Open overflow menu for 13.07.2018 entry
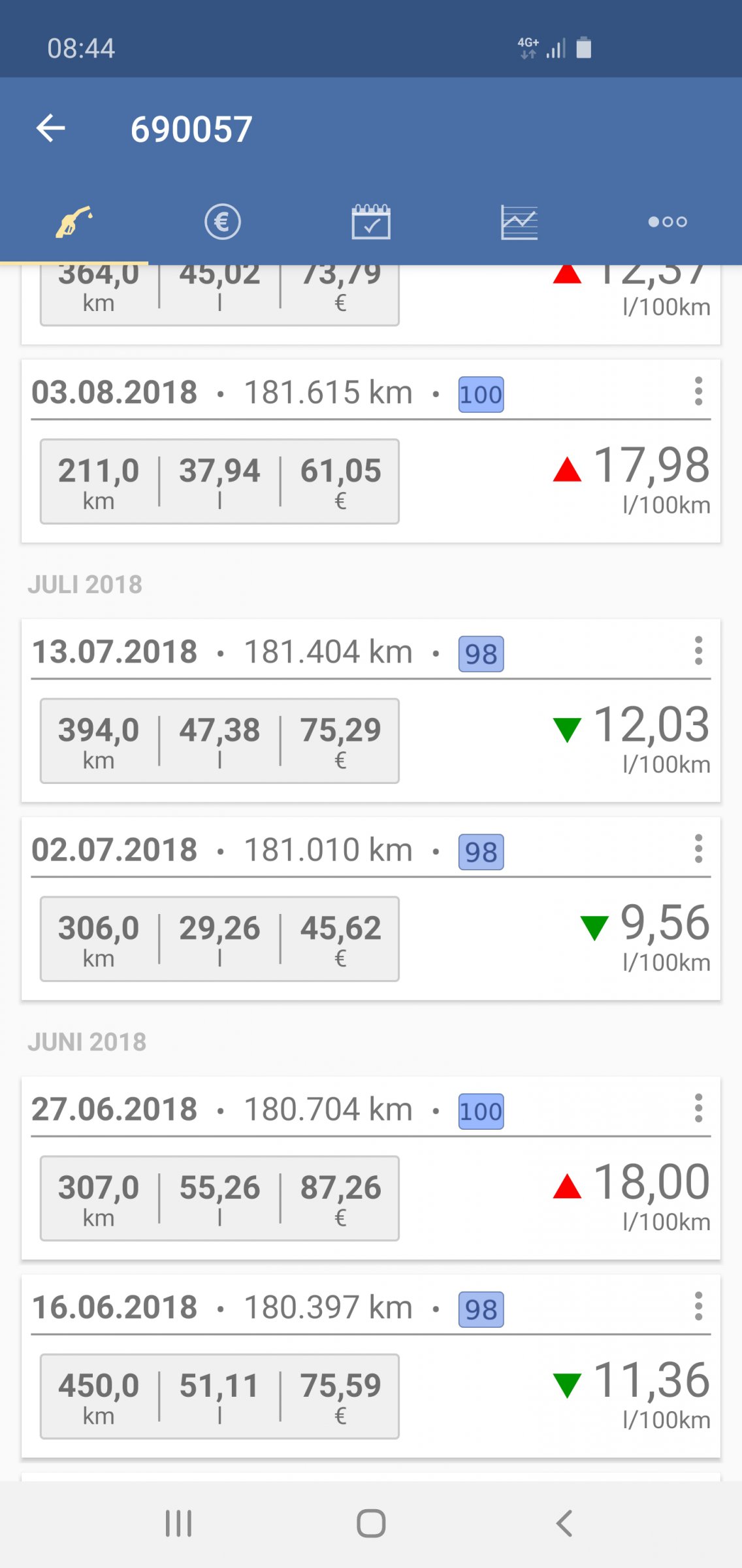The image size is (742, 1568). coord(698,651)
